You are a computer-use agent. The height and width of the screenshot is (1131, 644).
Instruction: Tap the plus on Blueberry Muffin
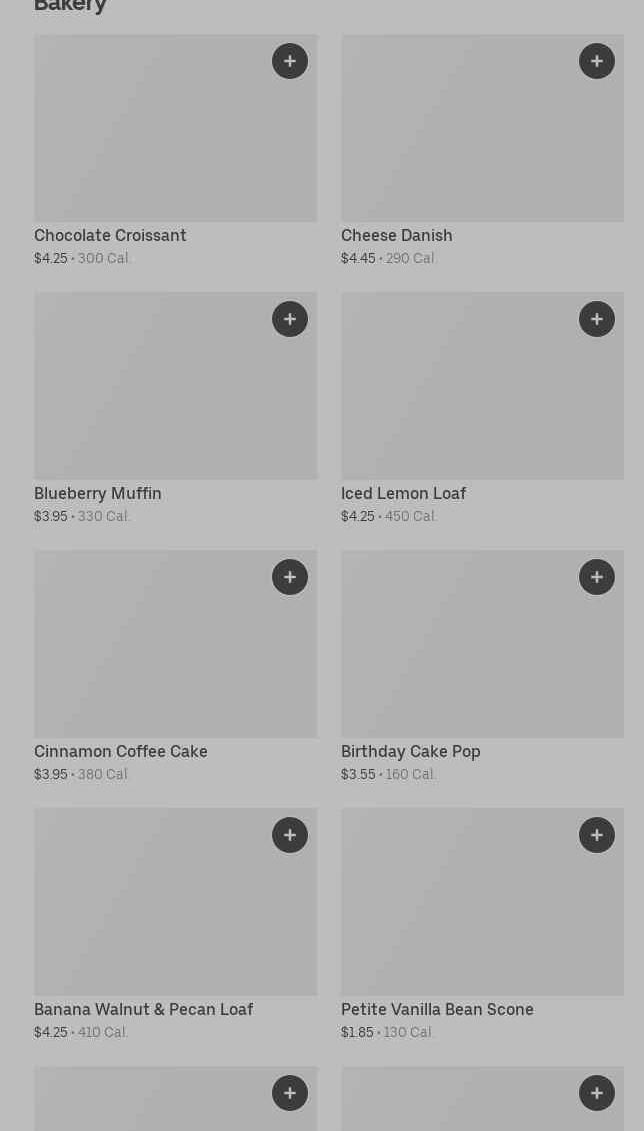click(x=290, y=319)
